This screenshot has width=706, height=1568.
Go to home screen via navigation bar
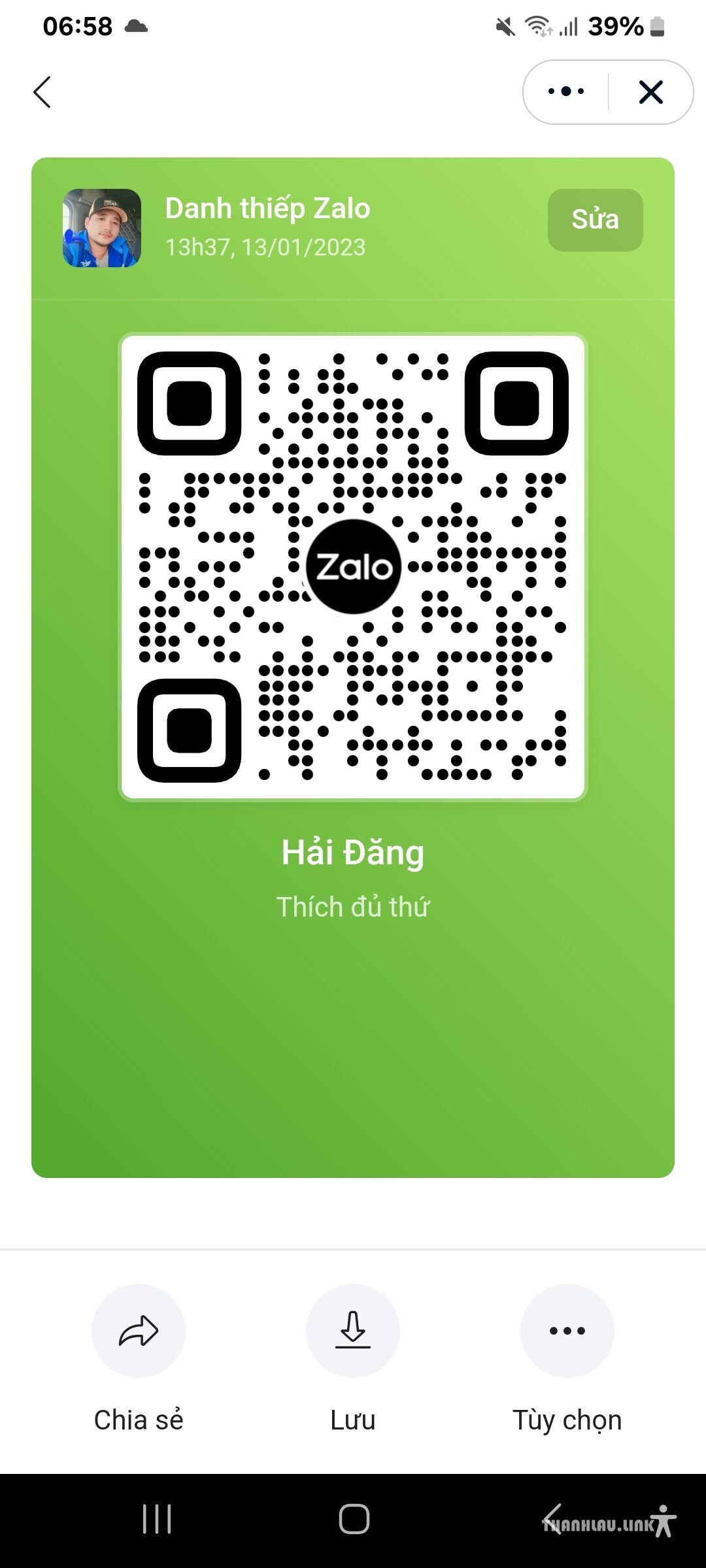coord(354,1518)
